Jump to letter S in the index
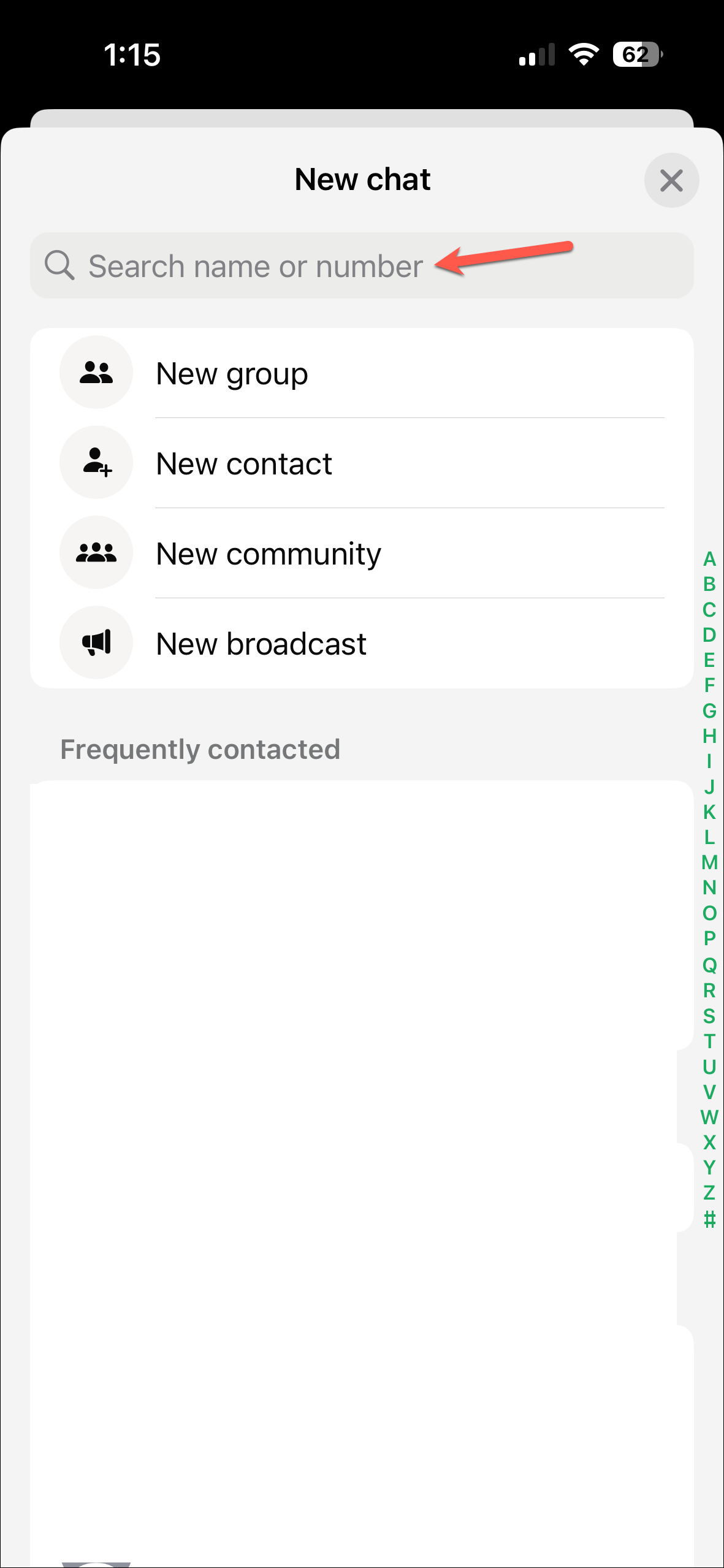Screen dimensions: 724x1568 pos(709,1016)
